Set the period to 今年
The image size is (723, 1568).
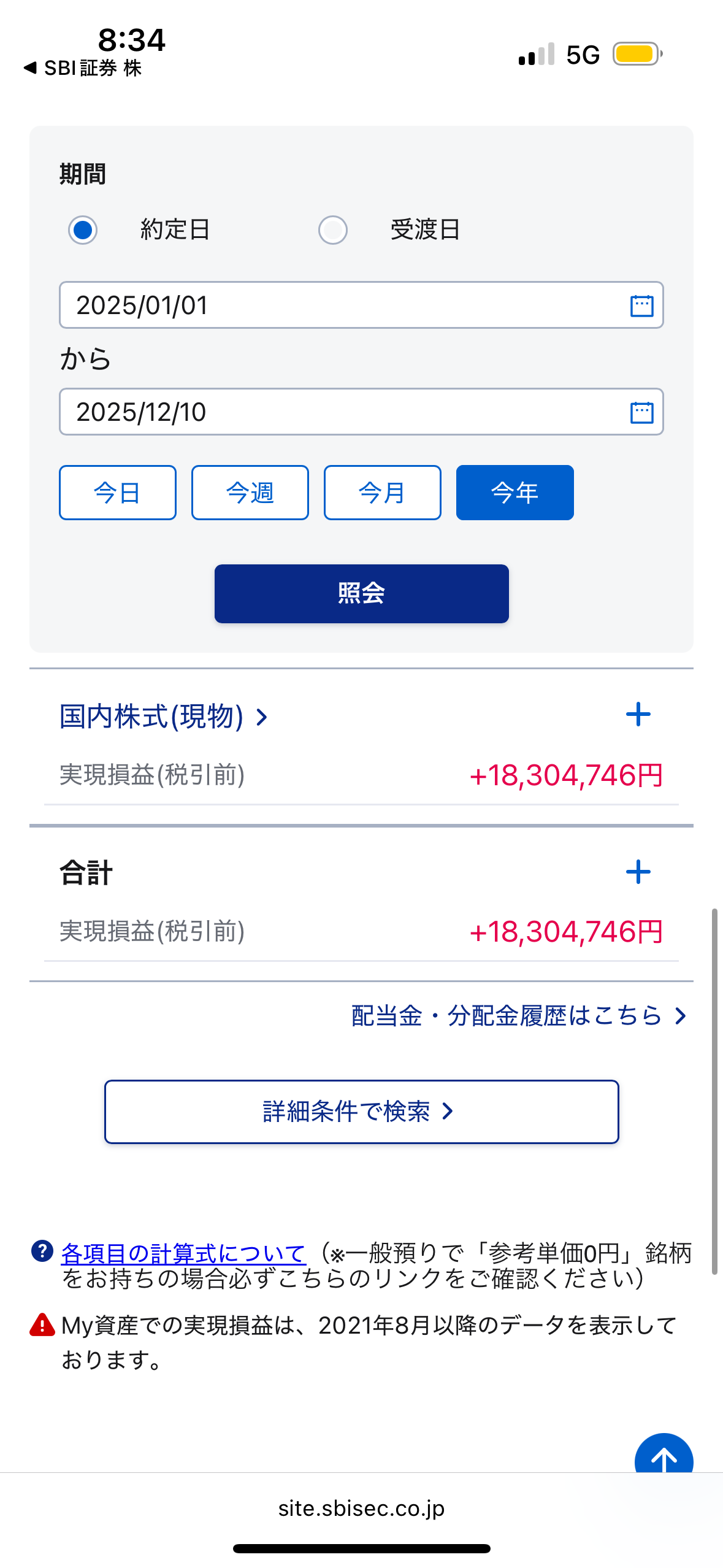(x=515, y=493)
